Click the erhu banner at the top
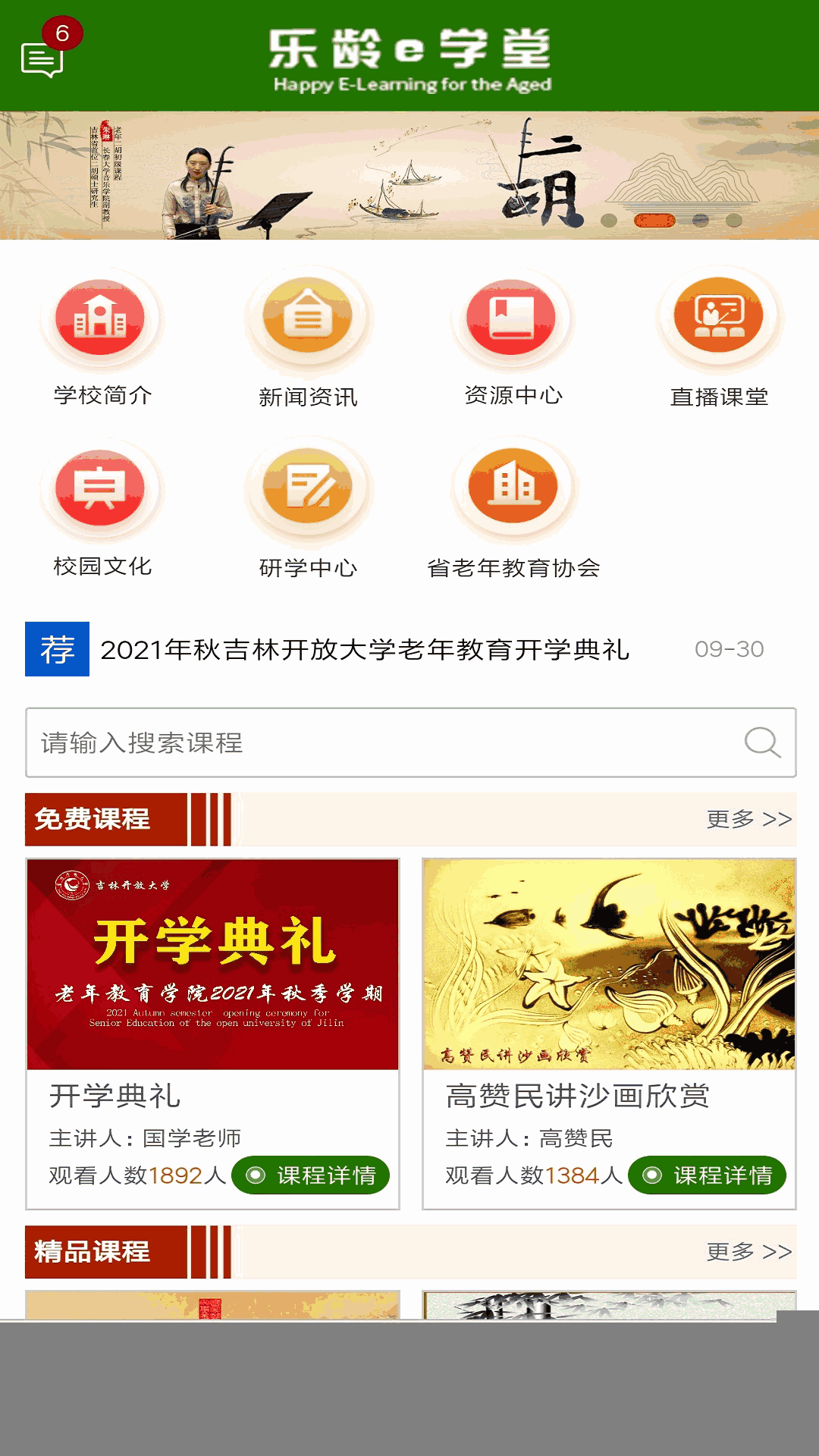 click(409, 174)
